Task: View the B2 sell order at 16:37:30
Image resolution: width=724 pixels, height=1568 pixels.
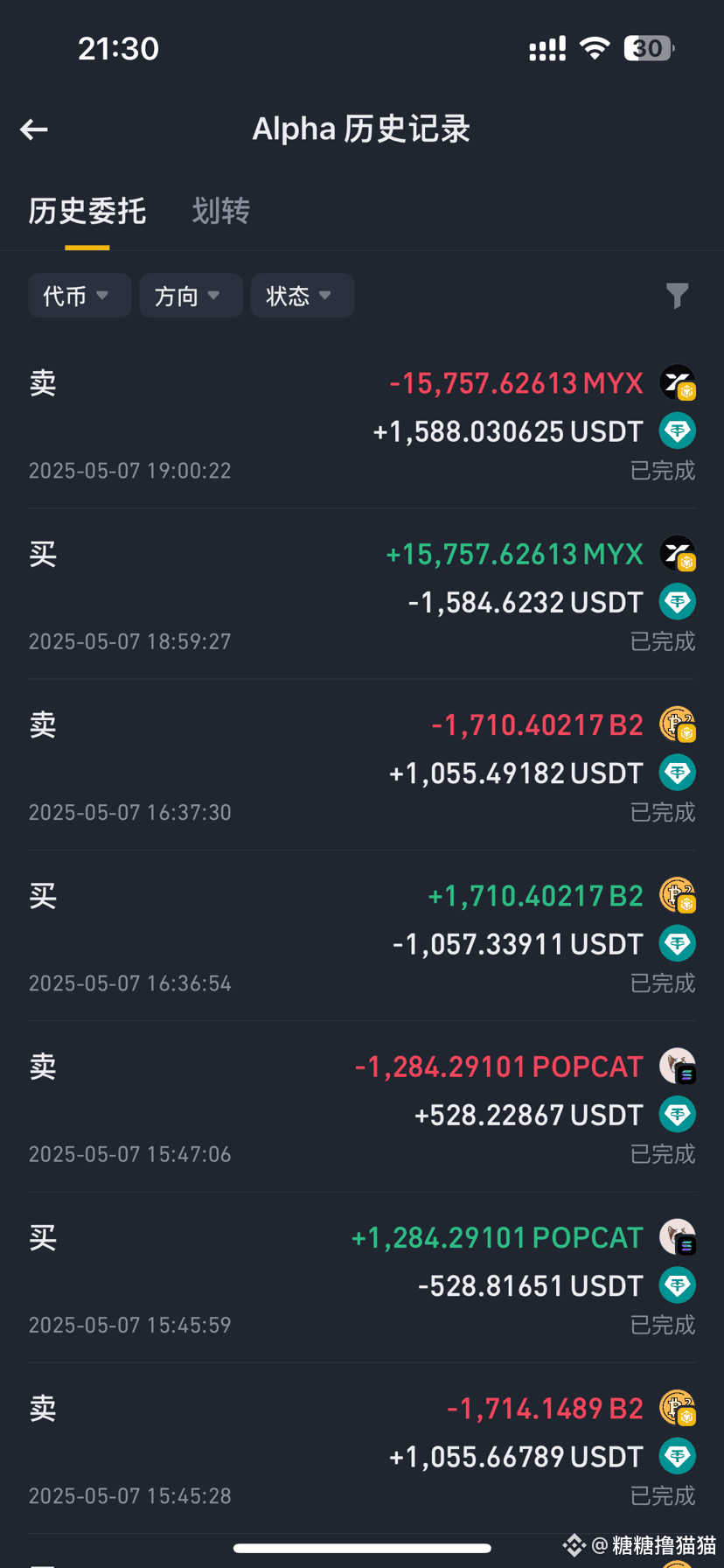Action: tap(362, 765)
